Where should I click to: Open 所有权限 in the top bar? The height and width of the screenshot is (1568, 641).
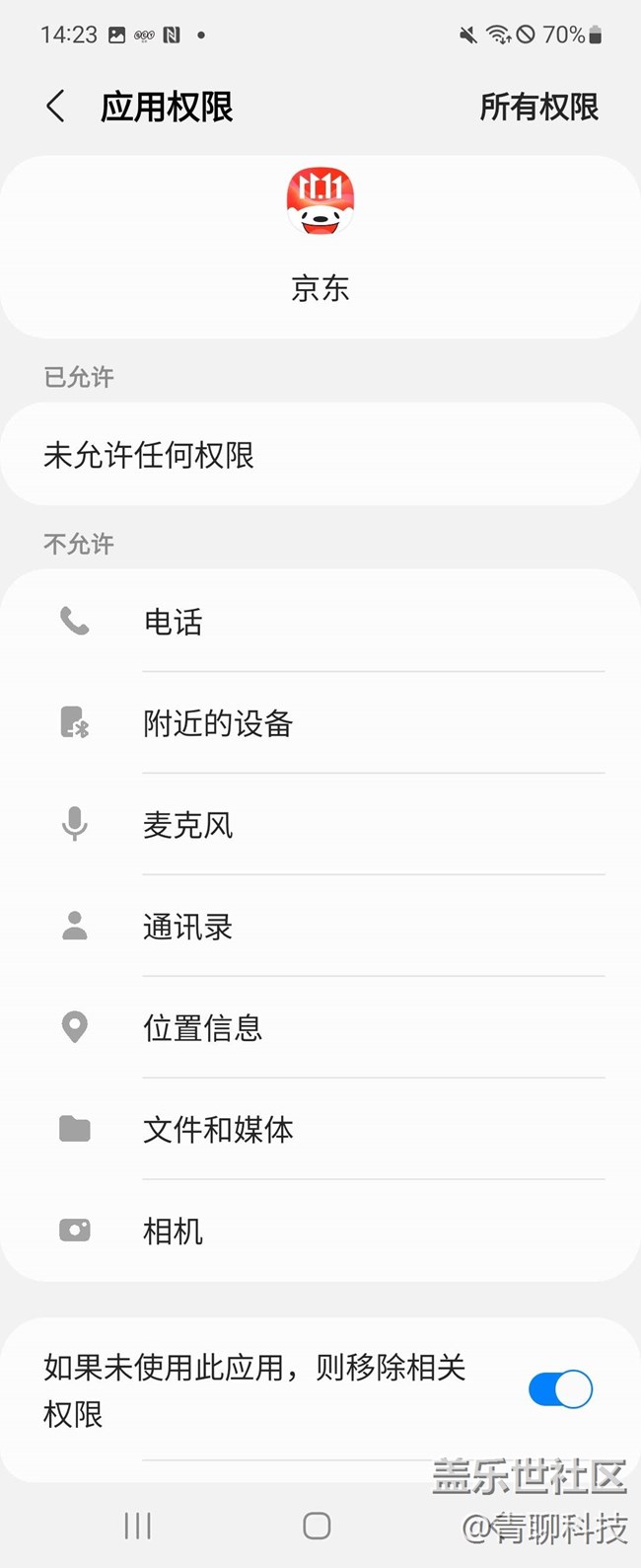coord(538,107)
